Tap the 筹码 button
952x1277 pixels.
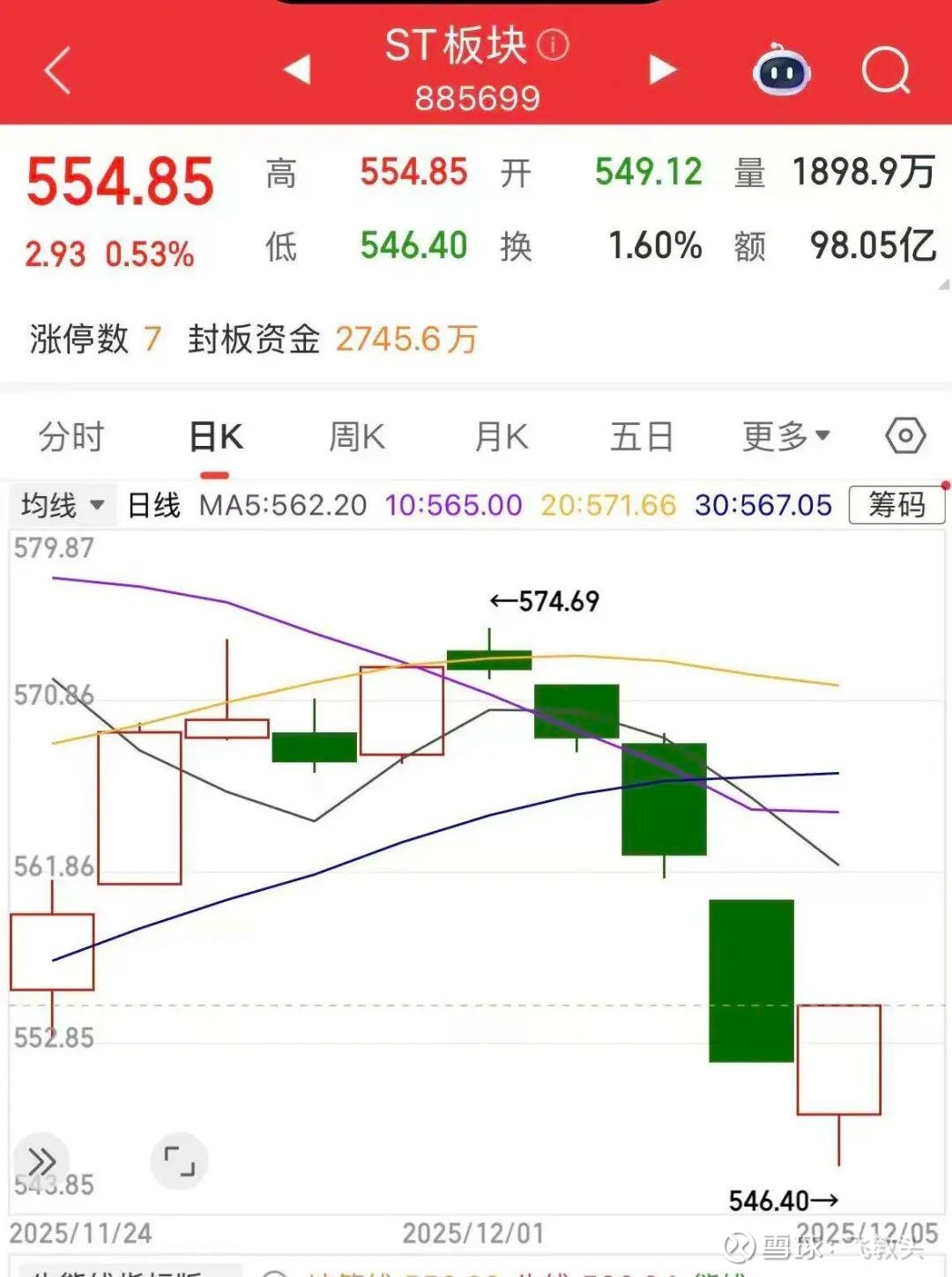pos(896,505)
